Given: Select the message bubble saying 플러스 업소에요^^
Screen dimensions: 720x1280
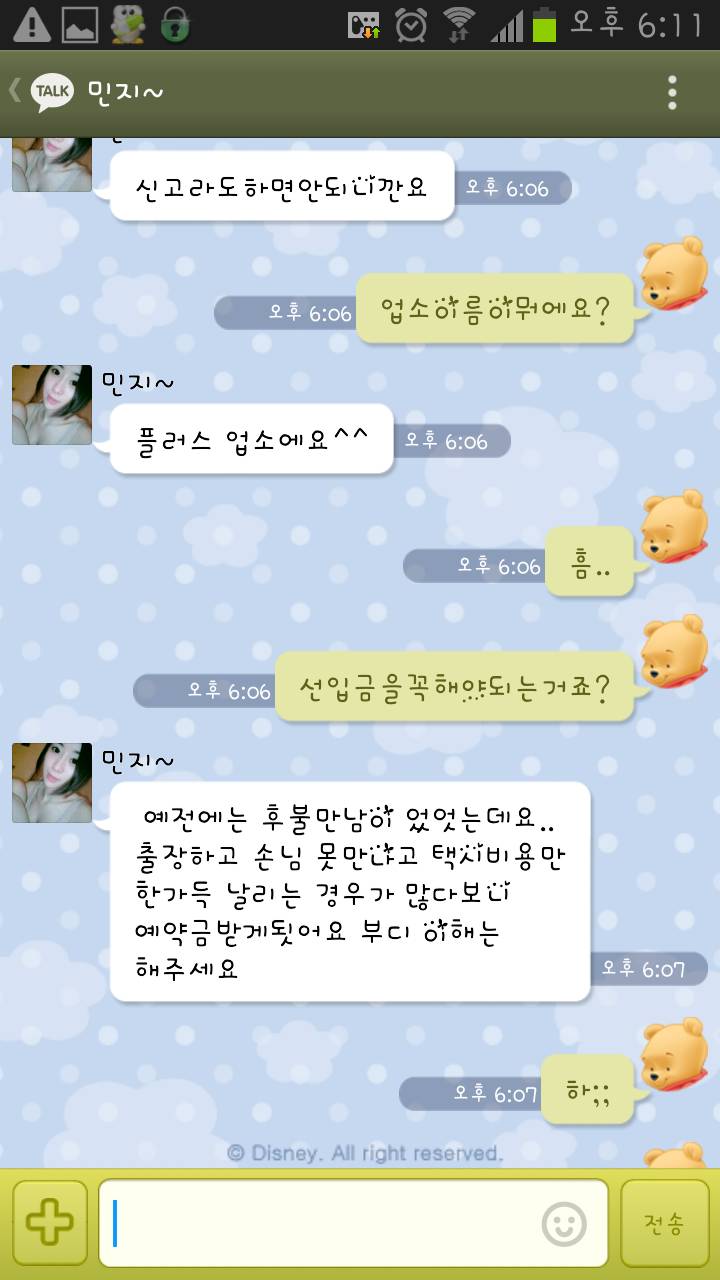Looking at the screenshot, I should tap(250, 438).
